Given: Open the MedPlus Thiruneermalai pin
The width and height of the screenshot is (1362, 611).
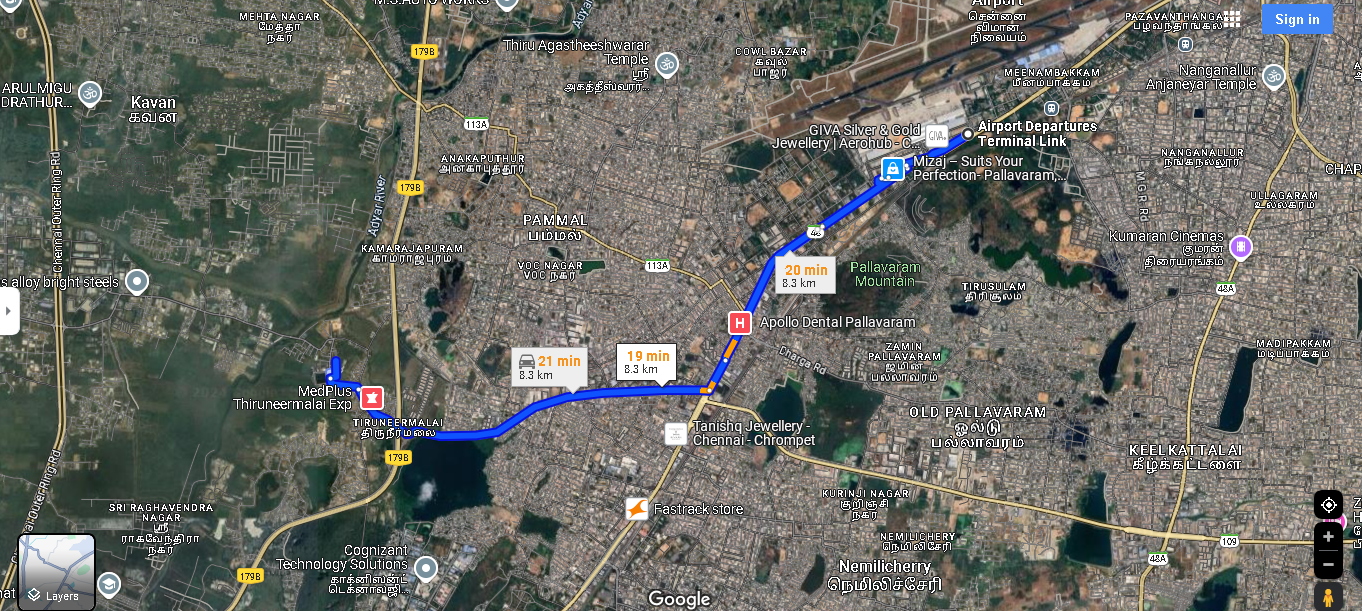Looking at the screenshot, I should pos(372,398).
